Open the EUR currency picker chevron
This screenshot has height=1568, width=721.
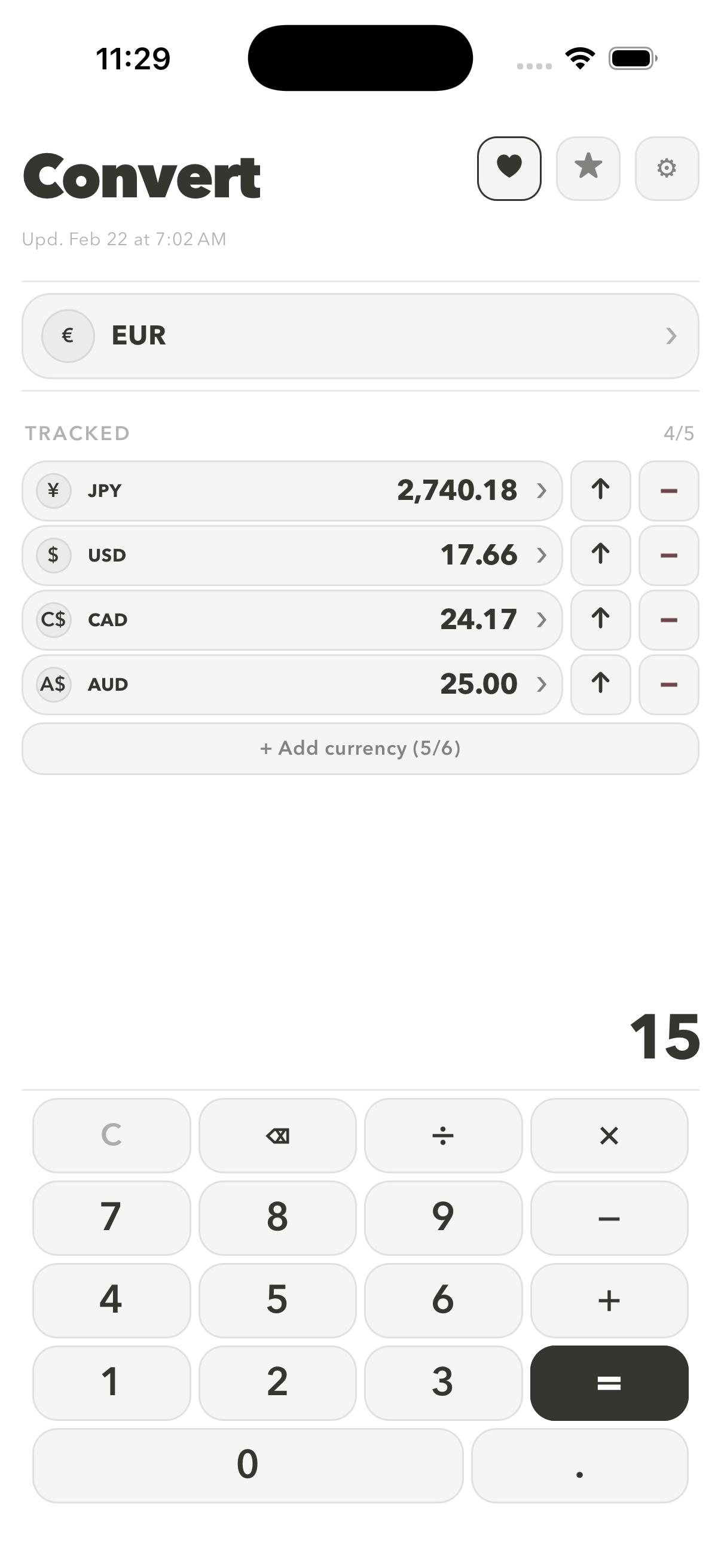[671, 335]
